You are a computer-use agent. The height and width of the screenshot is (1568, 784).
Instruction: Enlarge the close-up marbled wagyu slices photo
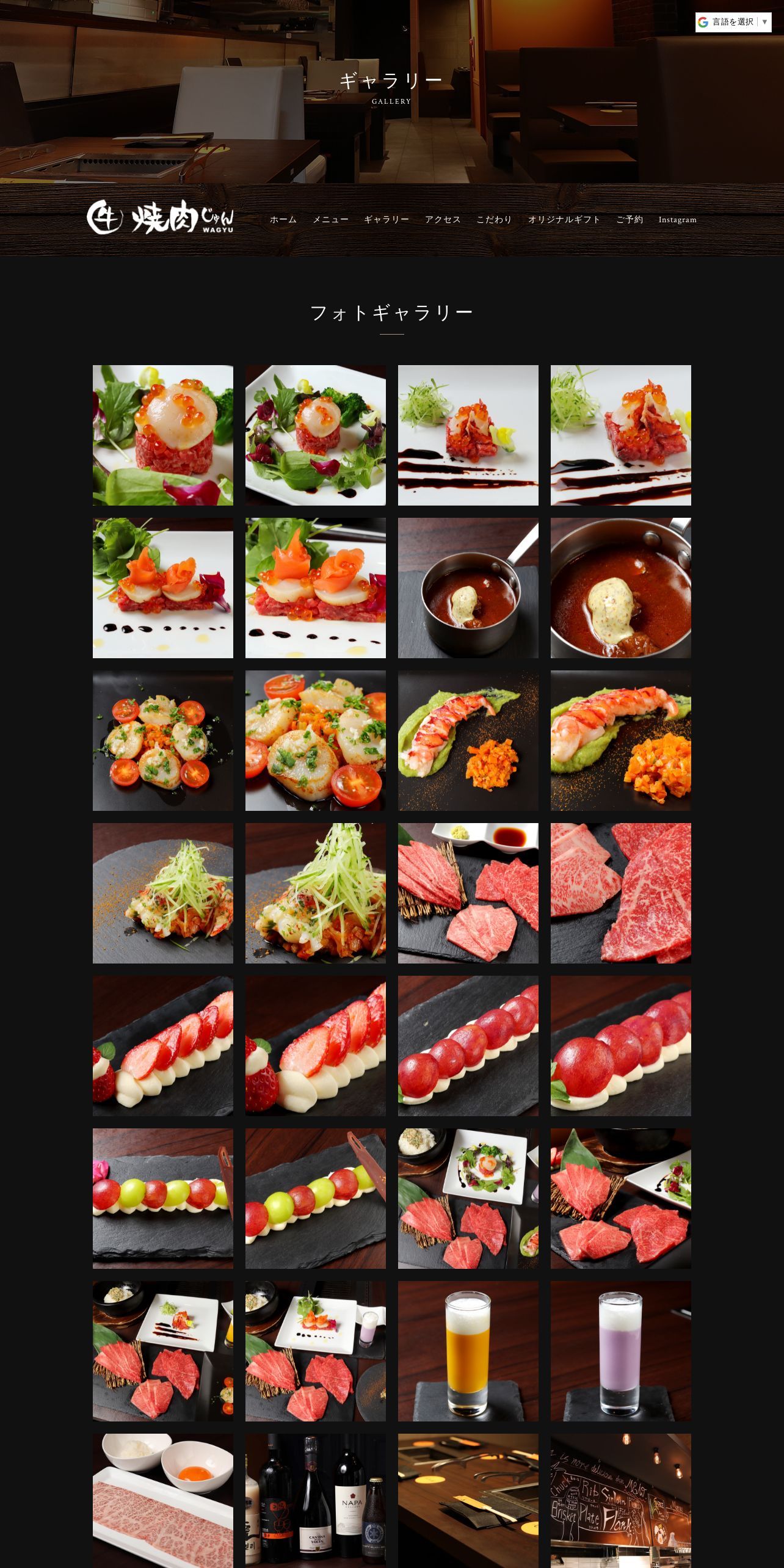pos(620,893)
